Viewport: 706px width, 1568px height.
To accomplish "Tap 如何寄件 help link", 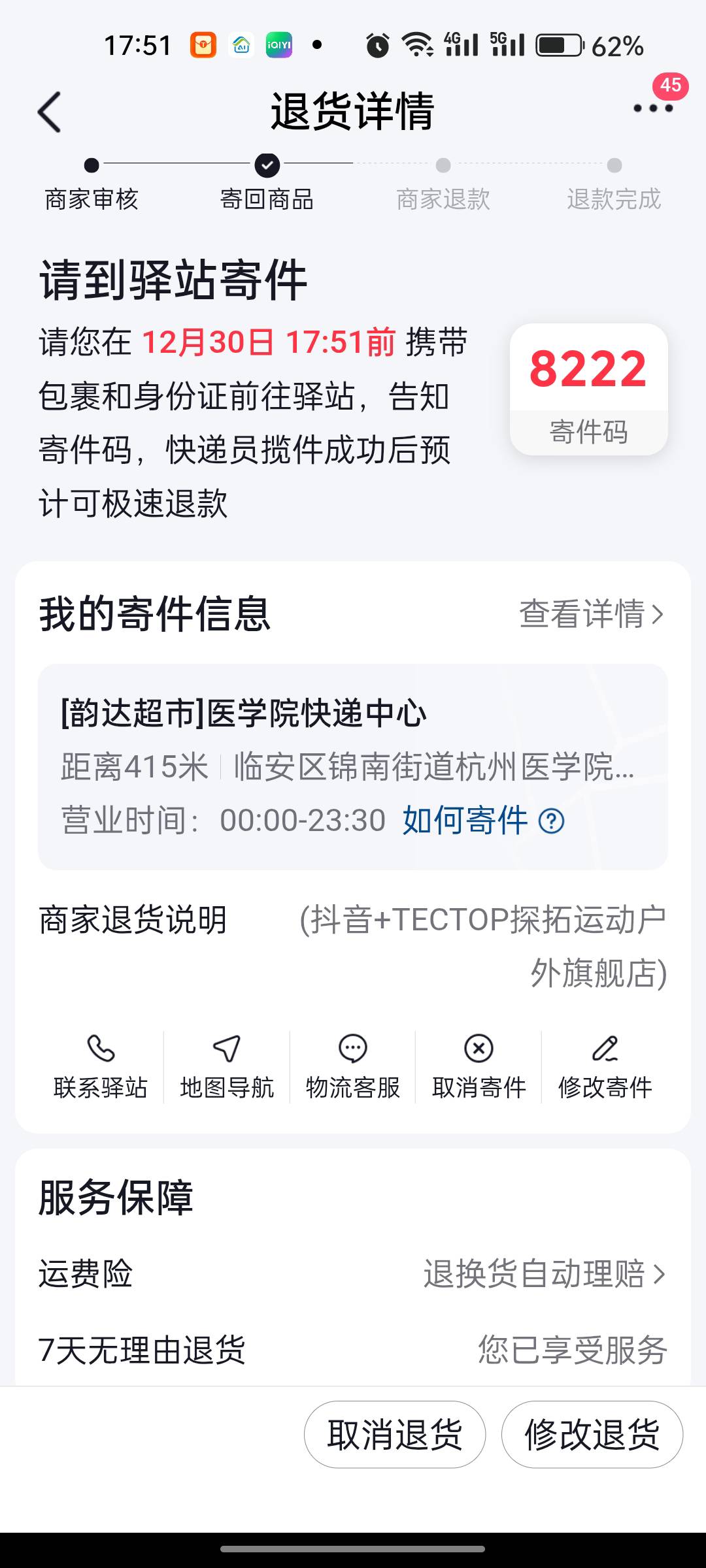I will tap(482, 821).
